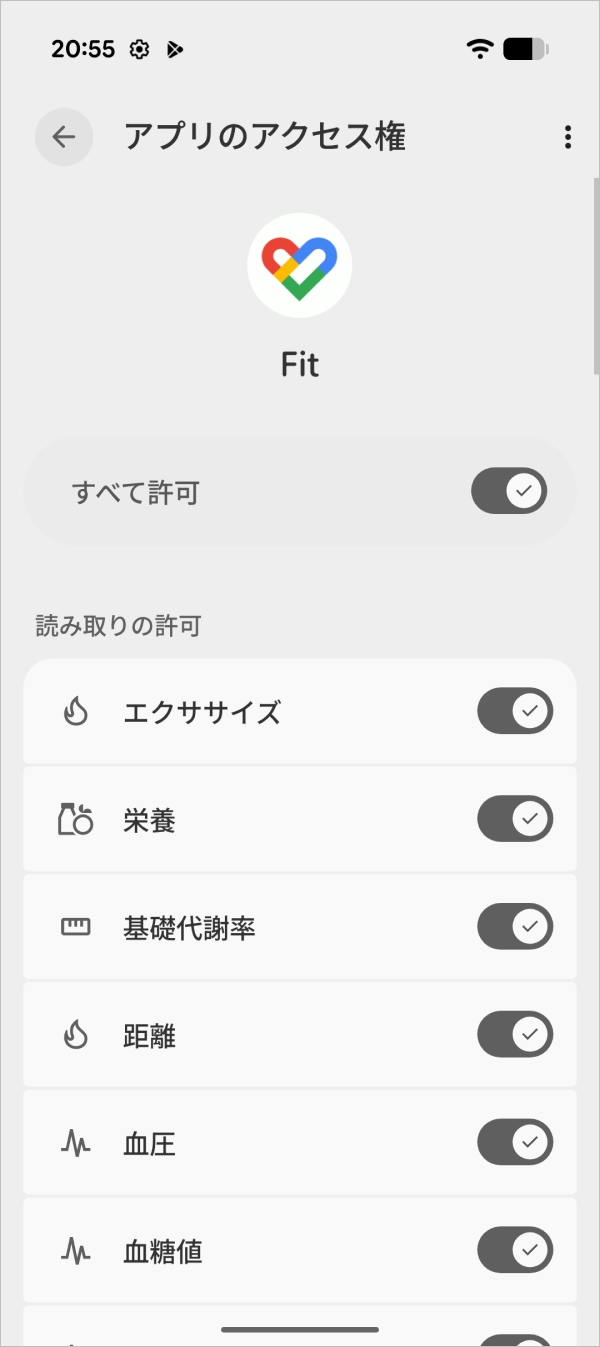Open the overflow menu

tap(568, 137)
